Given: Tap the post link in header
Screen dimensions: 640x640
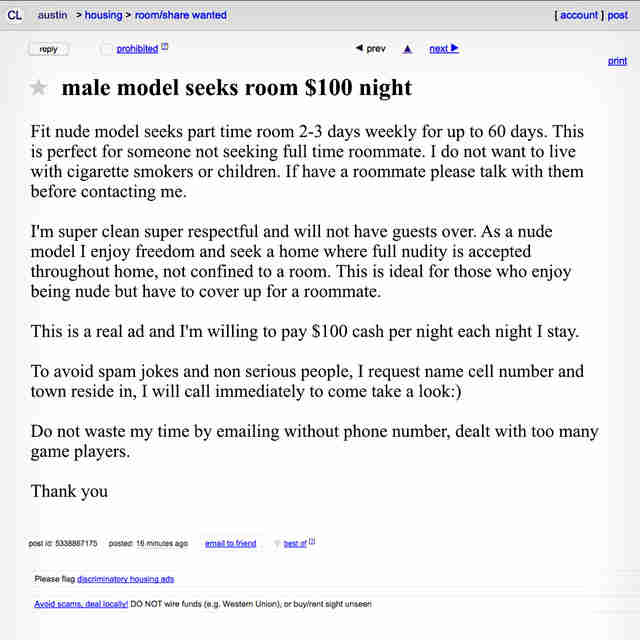Looking at the screenshot, I should point(618,15).
